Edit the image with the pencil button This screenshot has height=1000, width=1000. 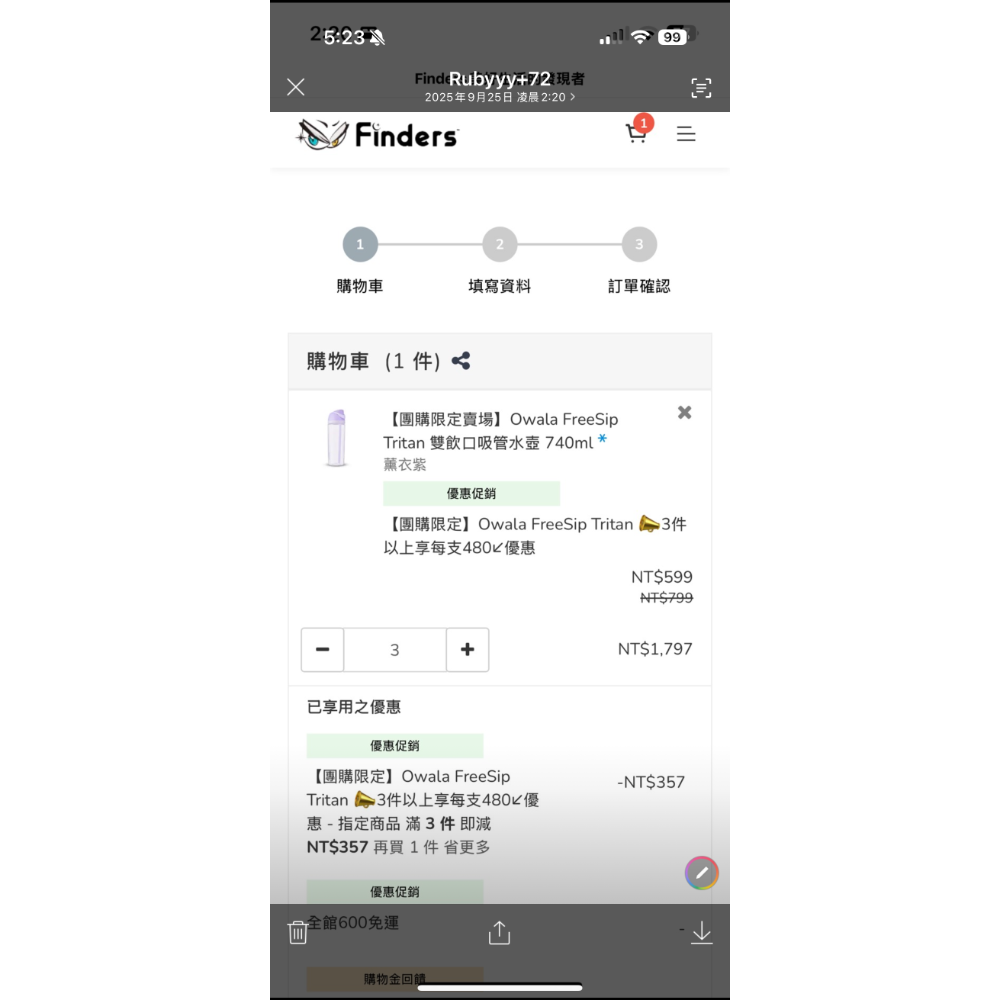coord(702,873)
